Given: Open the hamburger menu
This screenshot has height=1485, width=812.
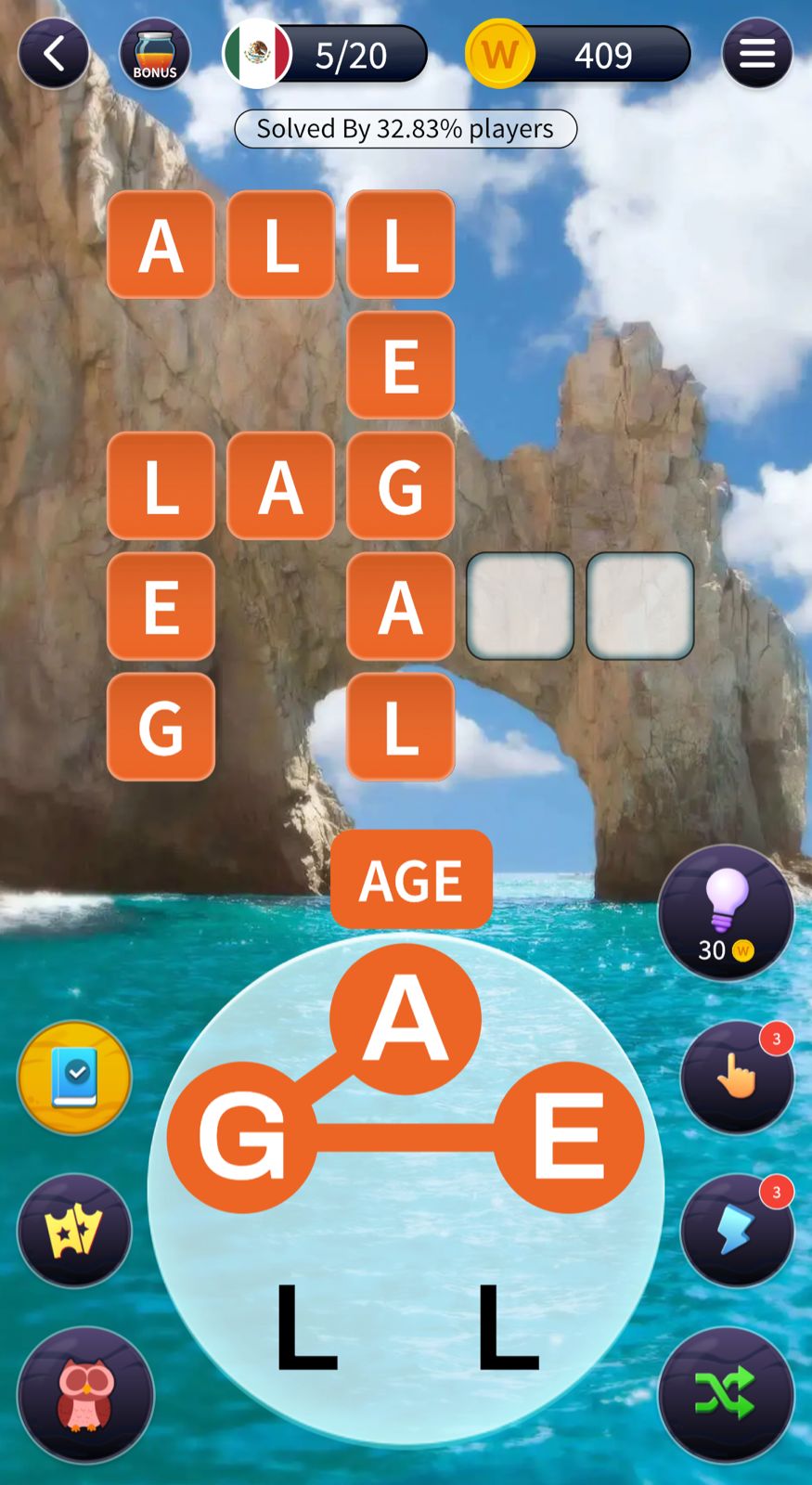Looking at the screenshot, I should (x=756, y=54).
